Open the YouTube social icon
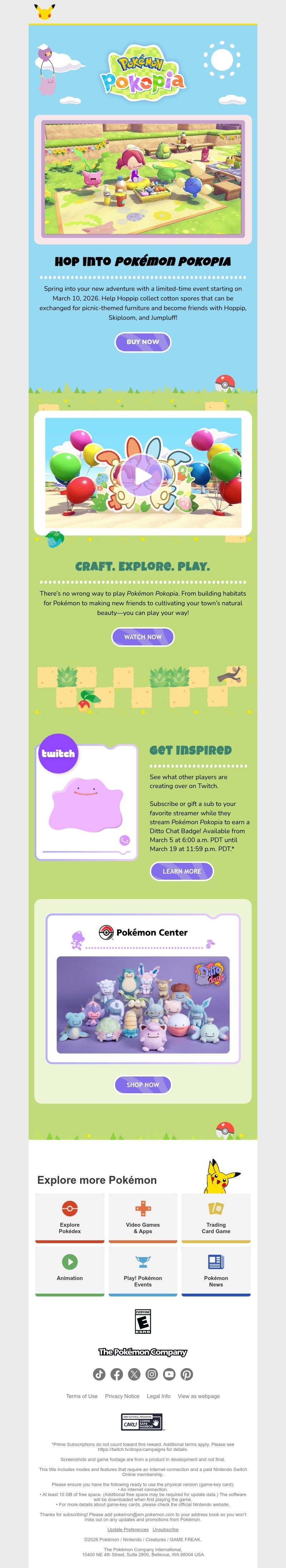The image size is (286, 1568). coord(169,1374)
